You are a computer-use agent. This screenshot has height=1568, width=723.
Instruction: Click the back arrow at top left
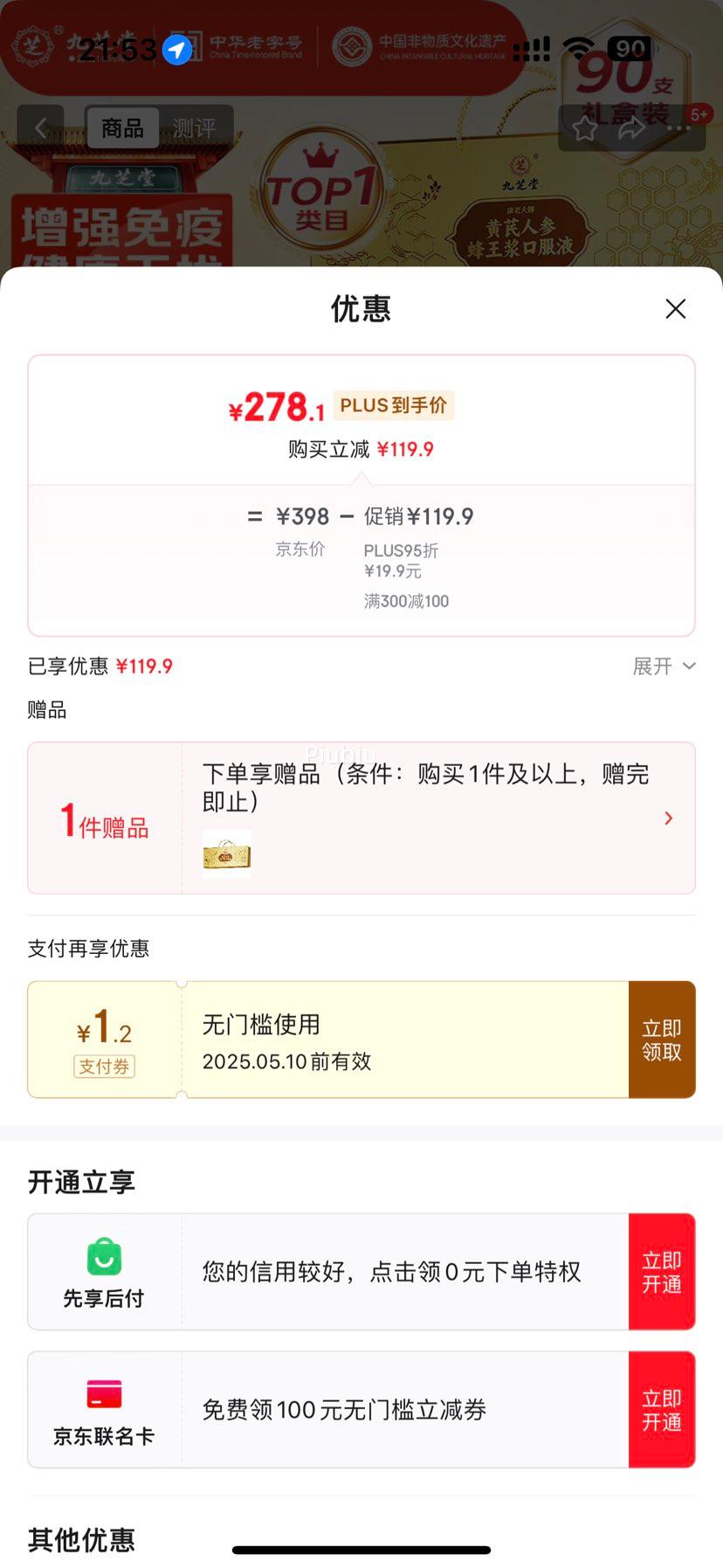tap(41, 128)
